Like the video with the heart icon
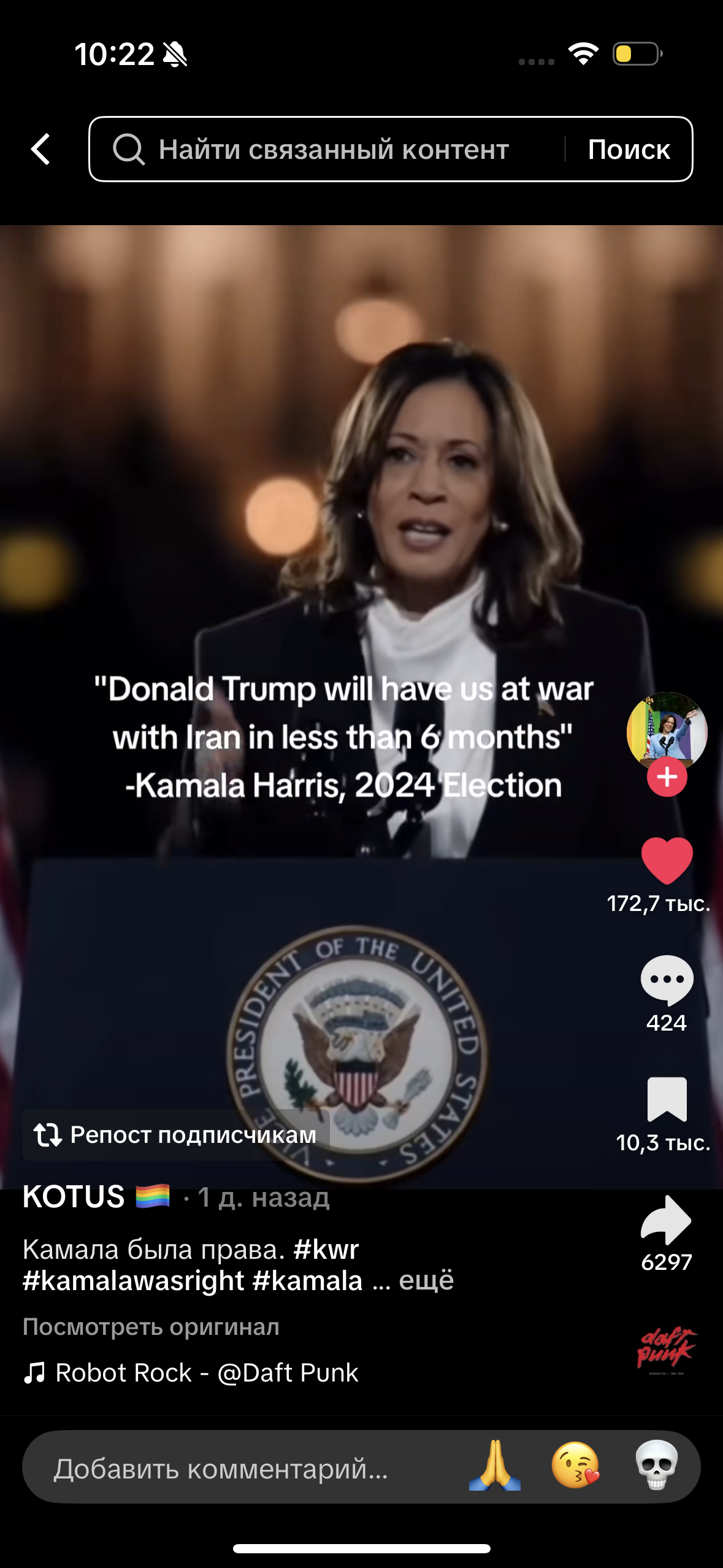This screenshot has width=723, height=1568. [667, 860]
